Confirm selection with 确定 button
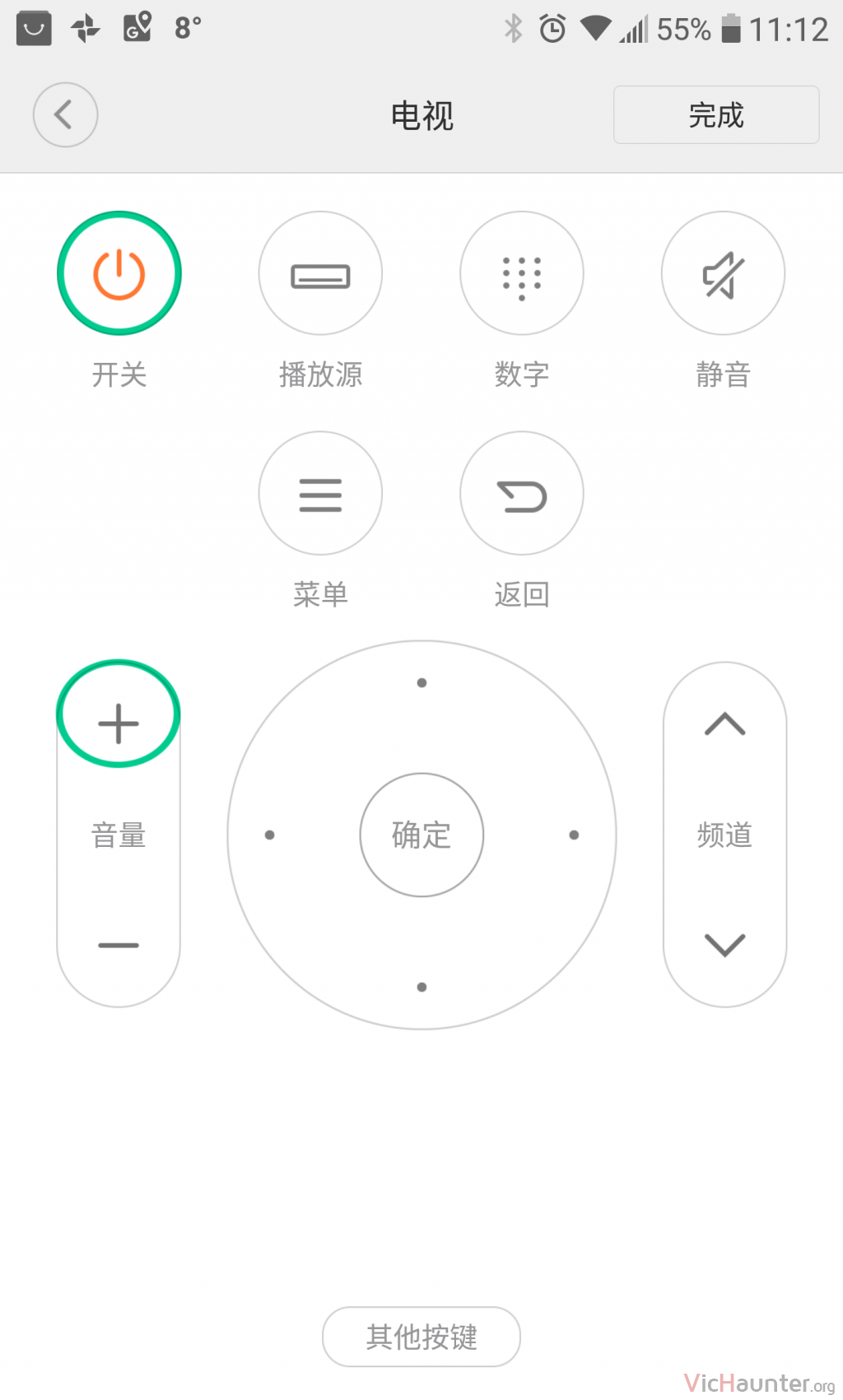The width and height of the screenshot is (843, 1400). [x=421, y=835]
